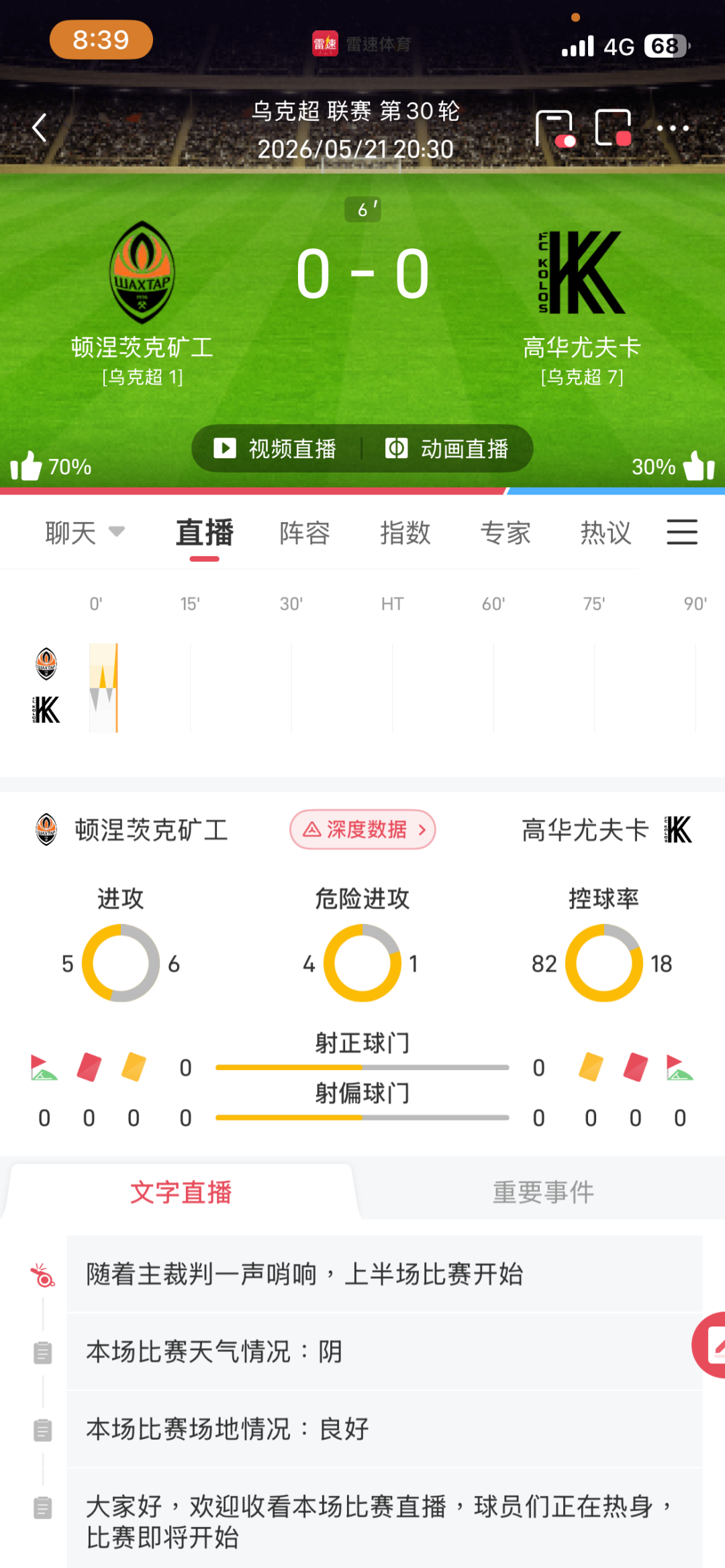Switch to the 指数 tab

pos(405,533)
